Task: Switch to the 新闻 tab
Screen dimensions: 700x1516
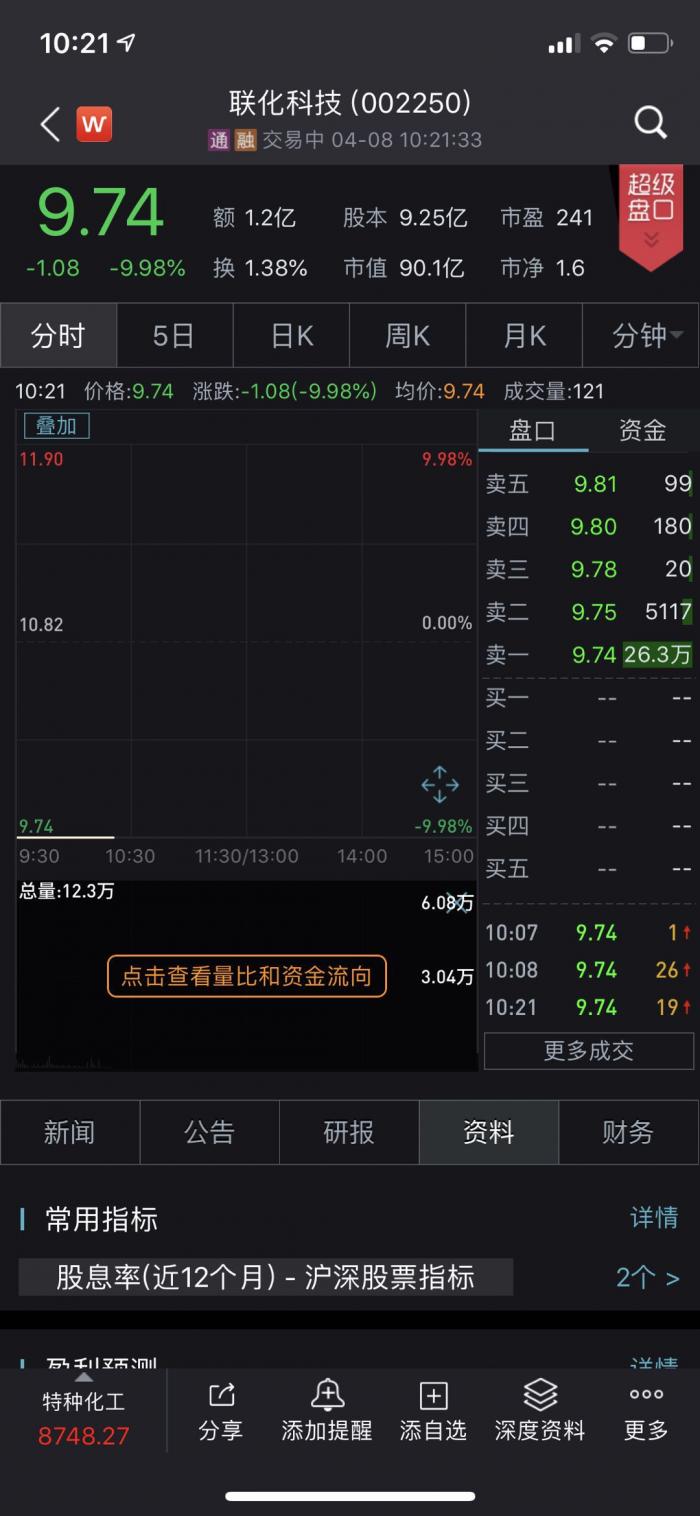Action: click(69, 1132)
